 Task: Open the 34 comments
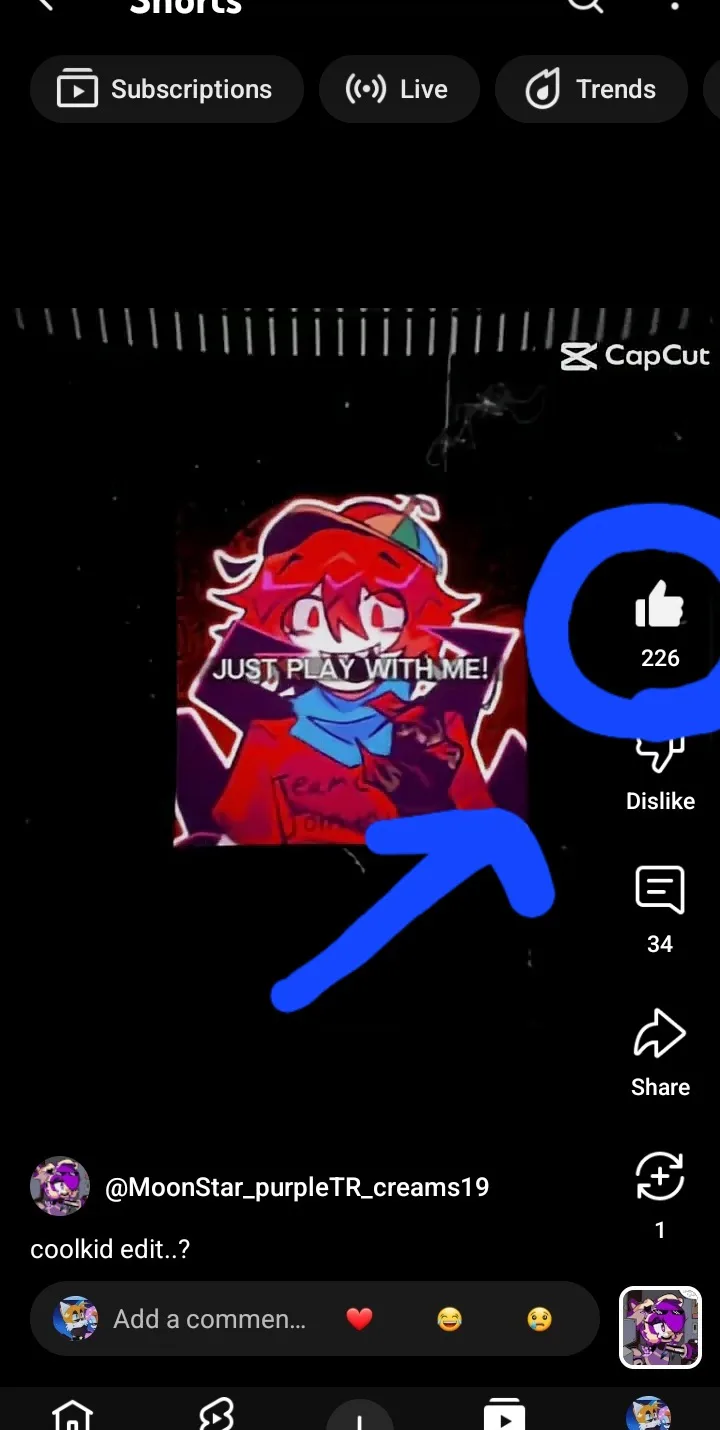pyautogui.click(x=660, y=890)
